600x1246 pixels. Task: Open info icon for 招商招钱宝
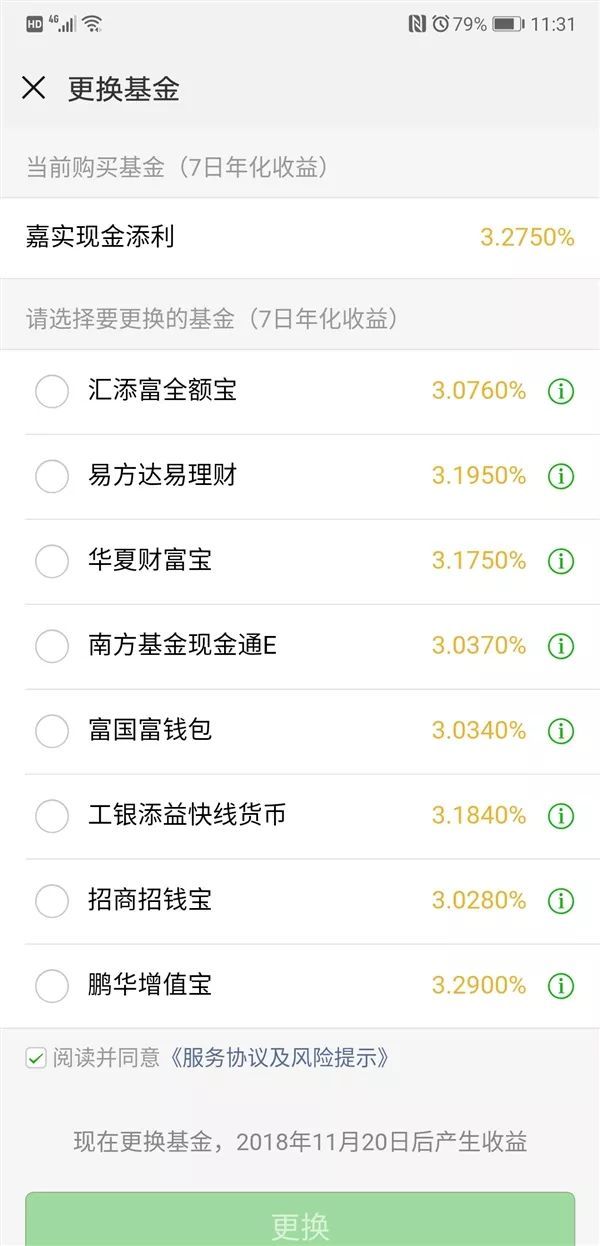coord(561,901)
